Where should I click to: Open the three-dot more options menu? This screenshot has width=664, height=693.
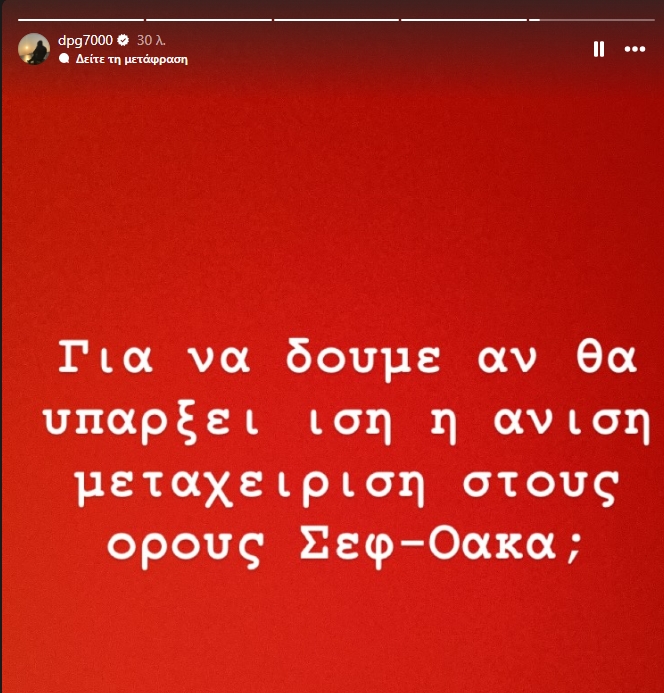[x=635, y=48]
